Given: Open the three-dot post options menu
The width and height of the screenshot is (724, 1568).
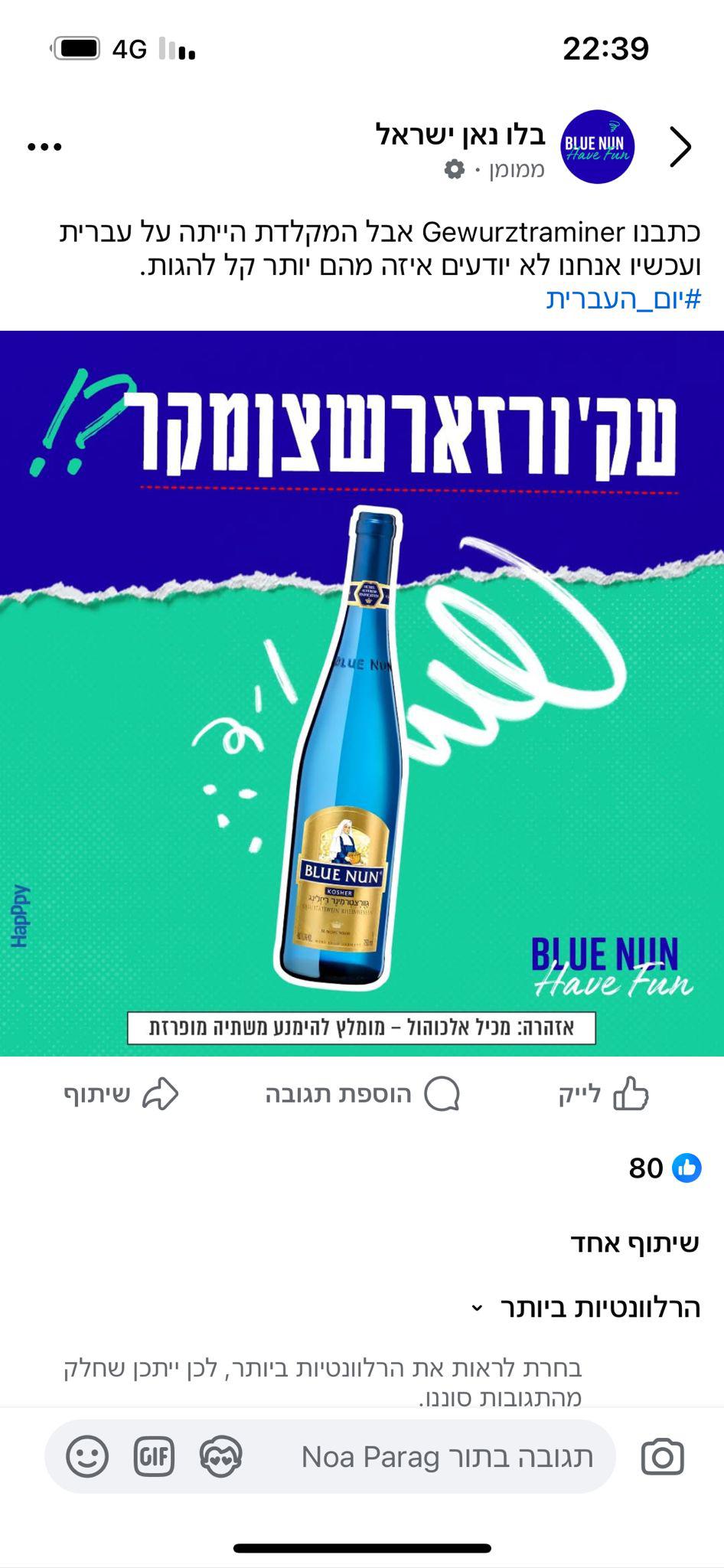Looking at the screenshot, I should coord(44,147).
